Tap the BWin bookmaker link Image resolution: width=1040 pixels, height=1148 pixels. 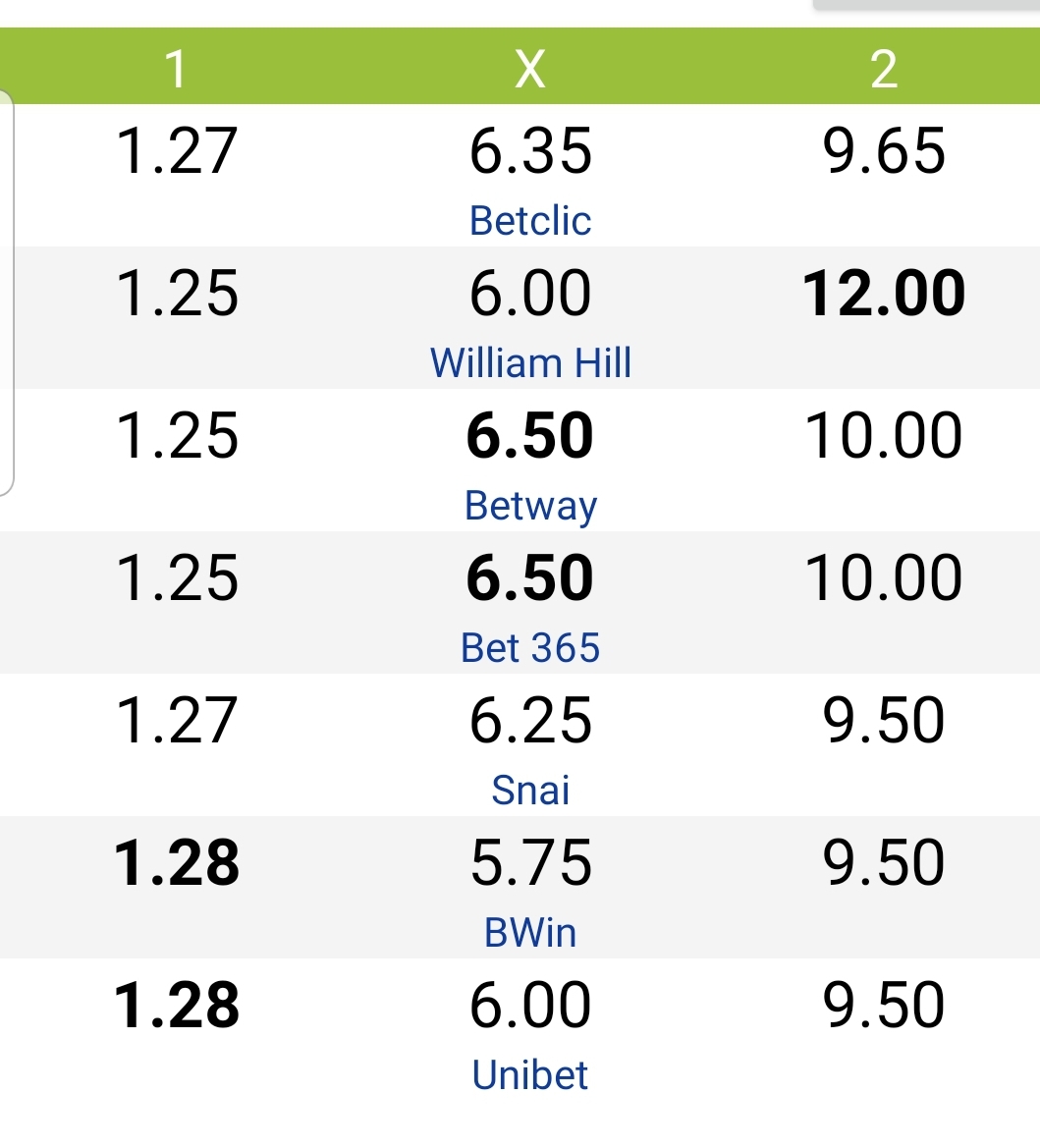(530, 933)
